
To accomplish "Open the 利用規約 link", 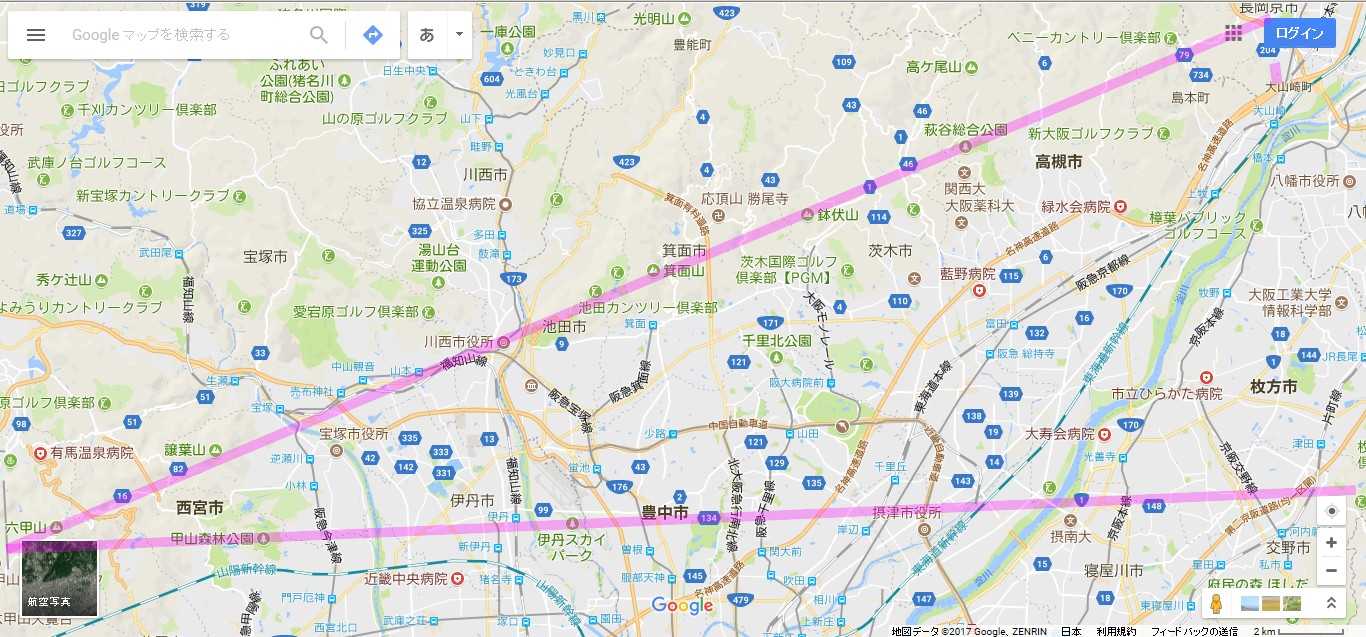I will [x=1116, y=631].
